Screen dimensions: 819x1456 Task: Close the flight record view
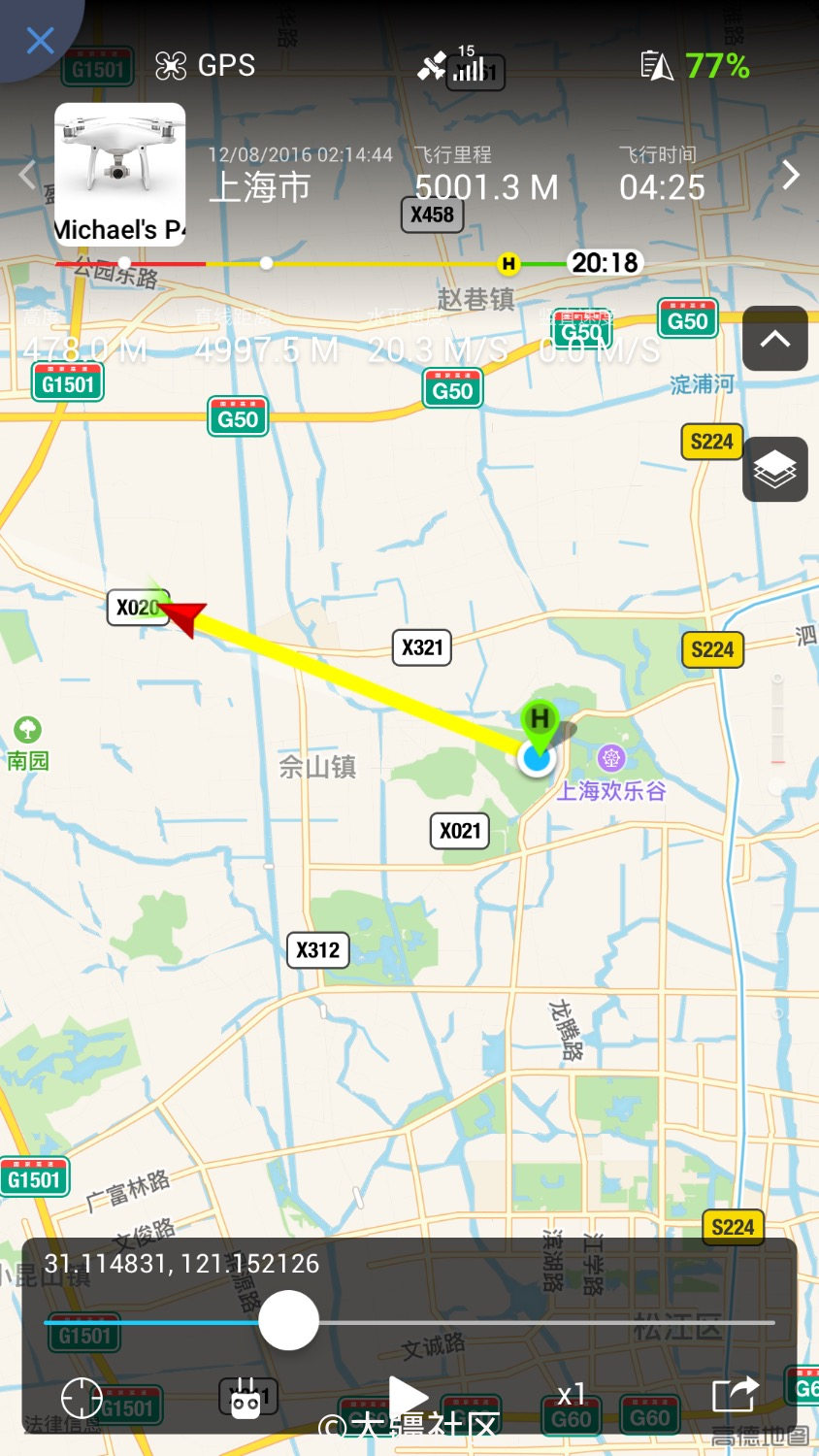(x=40, y=41)
